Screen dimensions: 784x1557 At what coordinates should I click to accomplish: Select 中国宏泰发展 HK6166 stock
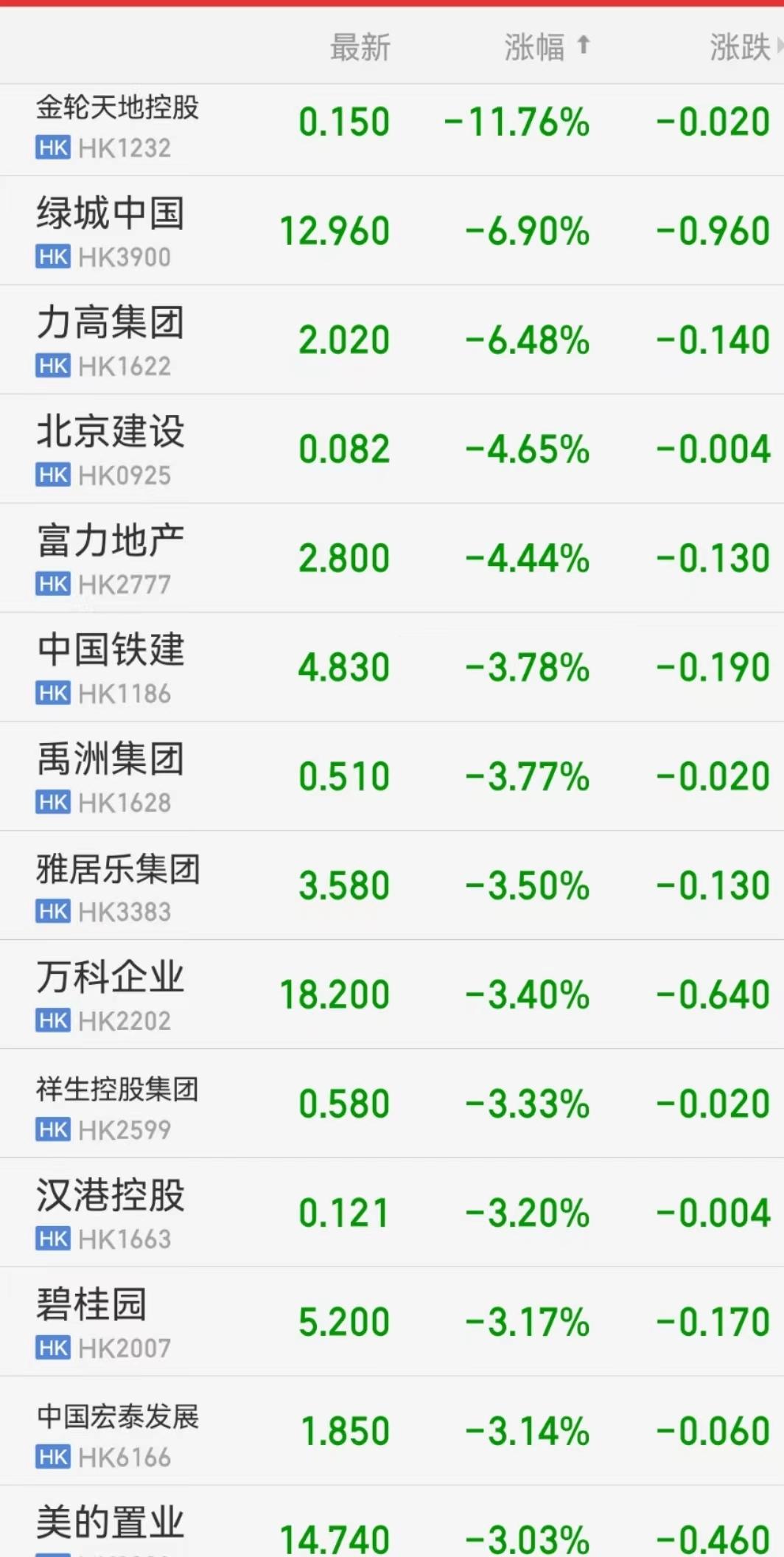392,1431
